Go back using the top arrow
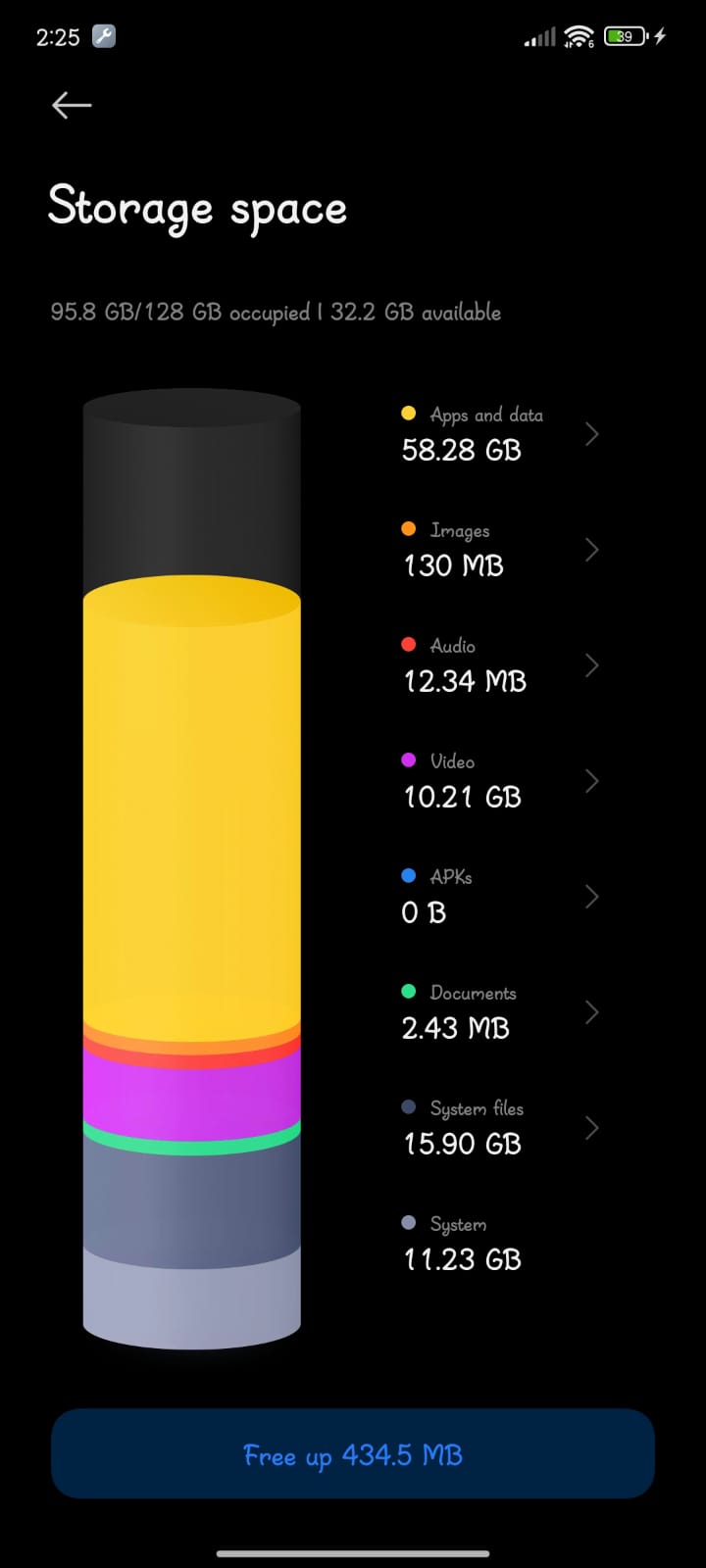706x1568 pixels. 72,105
